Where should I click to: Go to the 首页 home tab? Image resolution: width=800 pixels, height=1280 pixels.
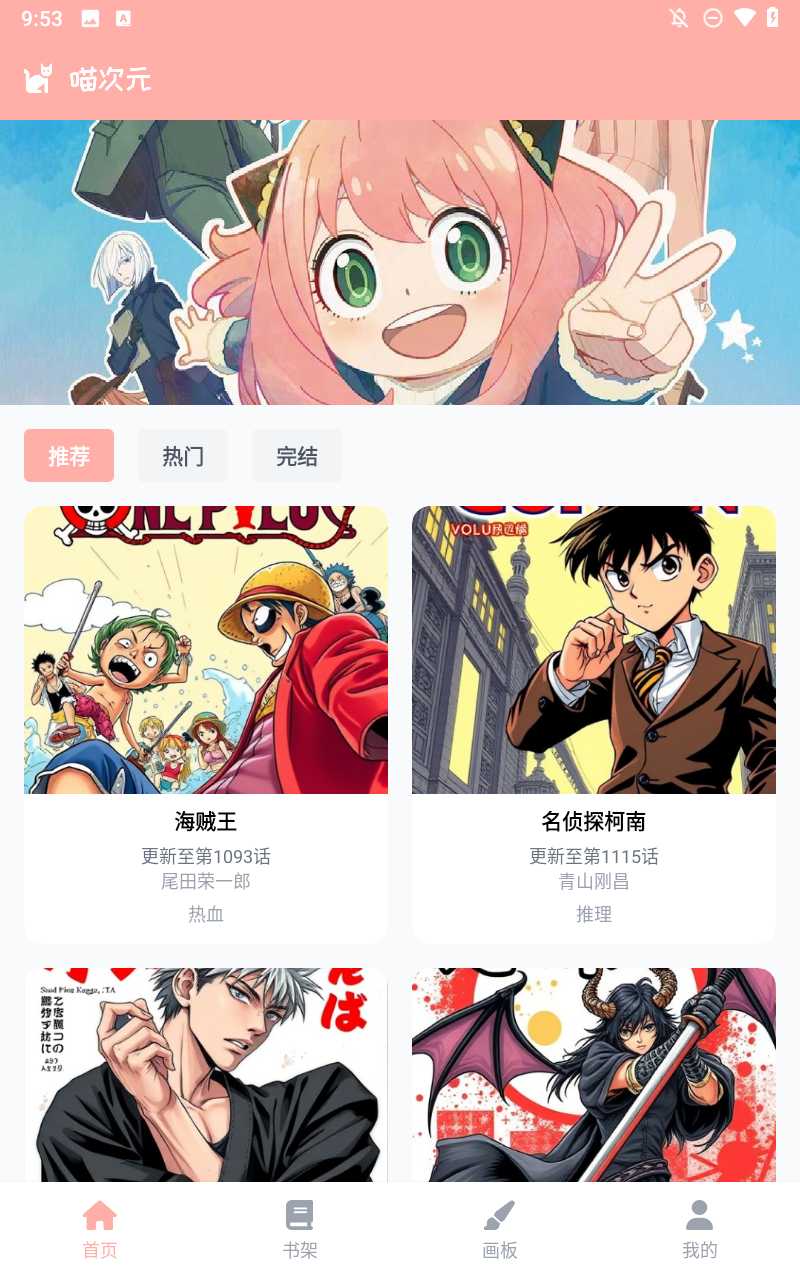[x=100, y=1230]
